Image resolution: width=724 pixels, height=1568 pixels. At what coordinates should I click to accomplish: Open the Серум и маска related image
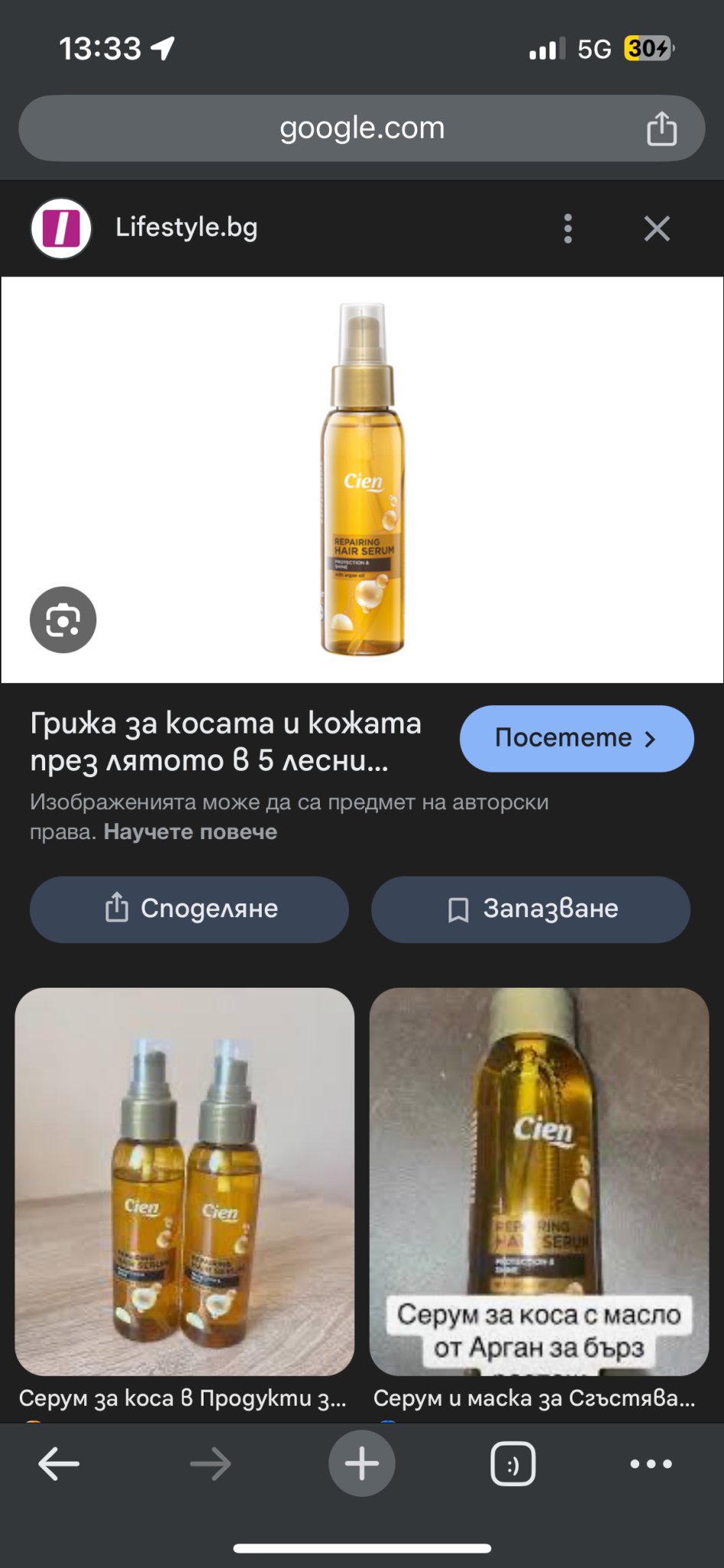[x=539, y=1181]
